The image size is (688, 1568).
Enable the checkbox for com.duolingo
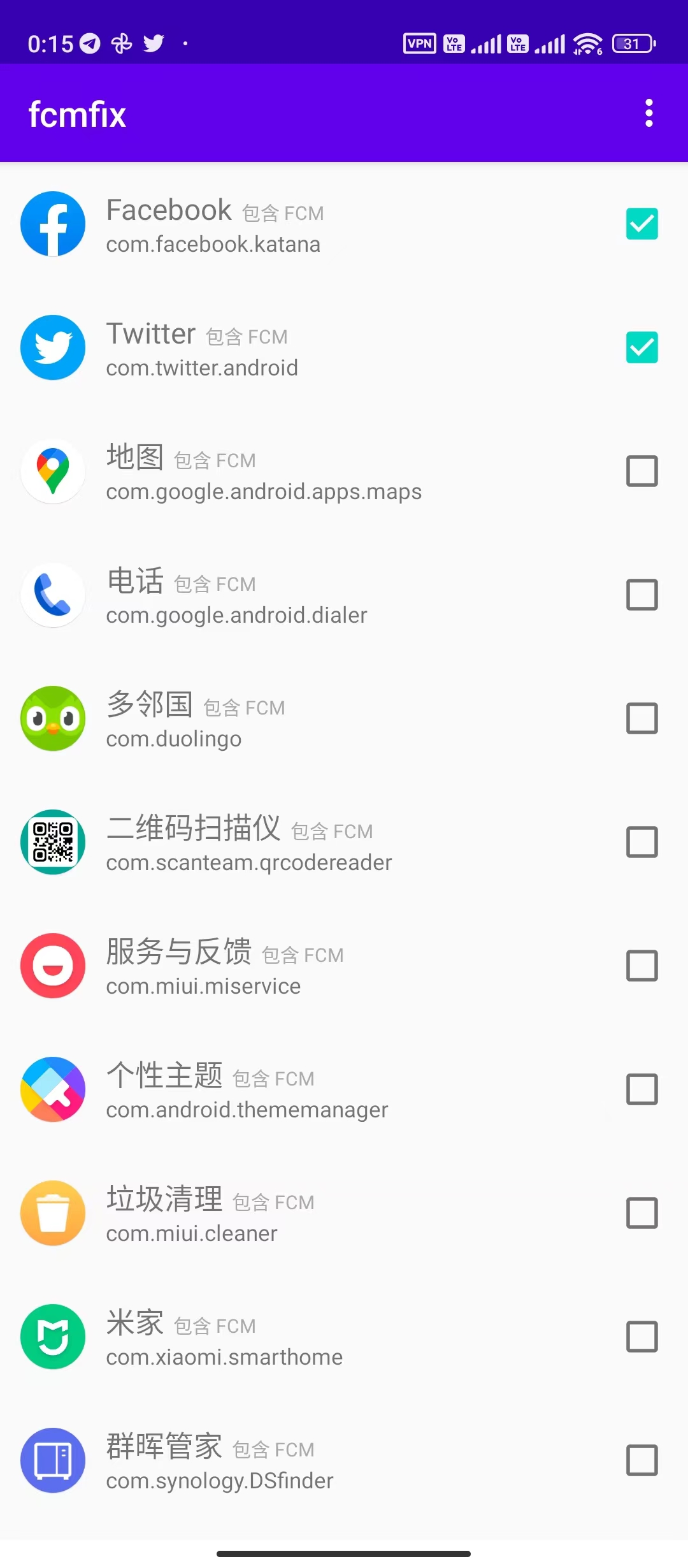click(x=641, y=718)
